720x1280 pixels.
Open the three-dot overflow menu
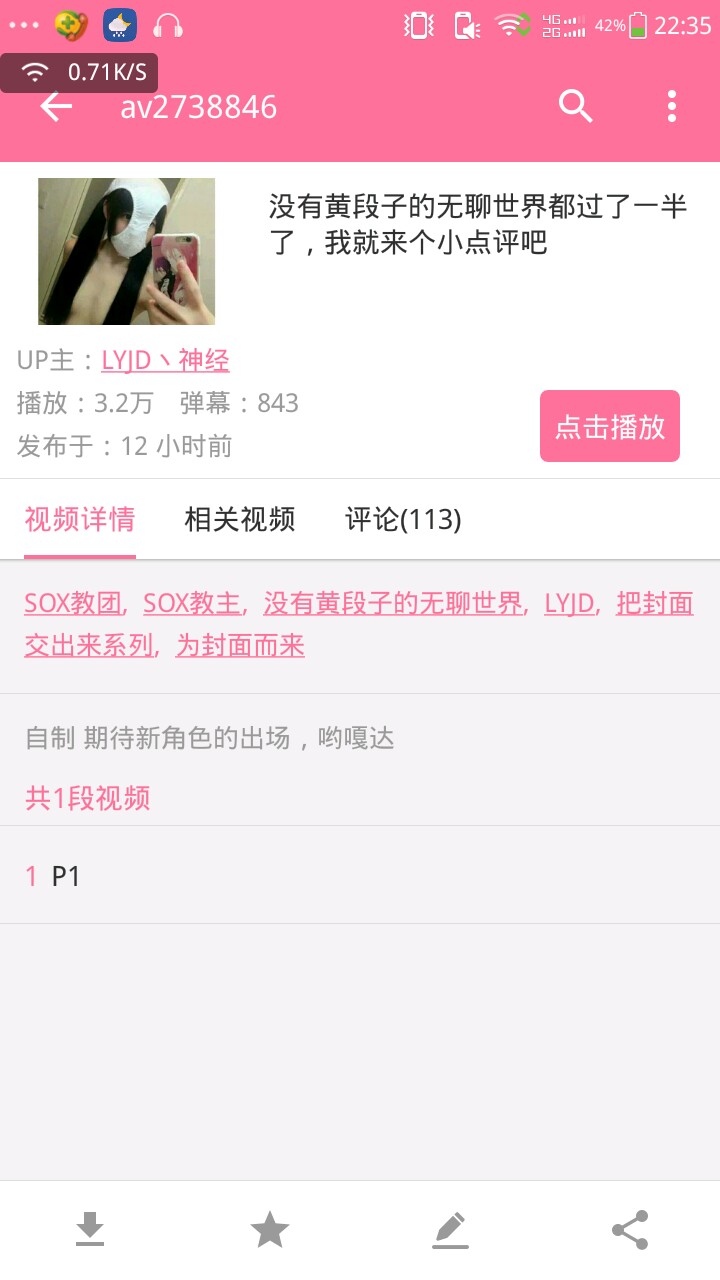point(671,106)
